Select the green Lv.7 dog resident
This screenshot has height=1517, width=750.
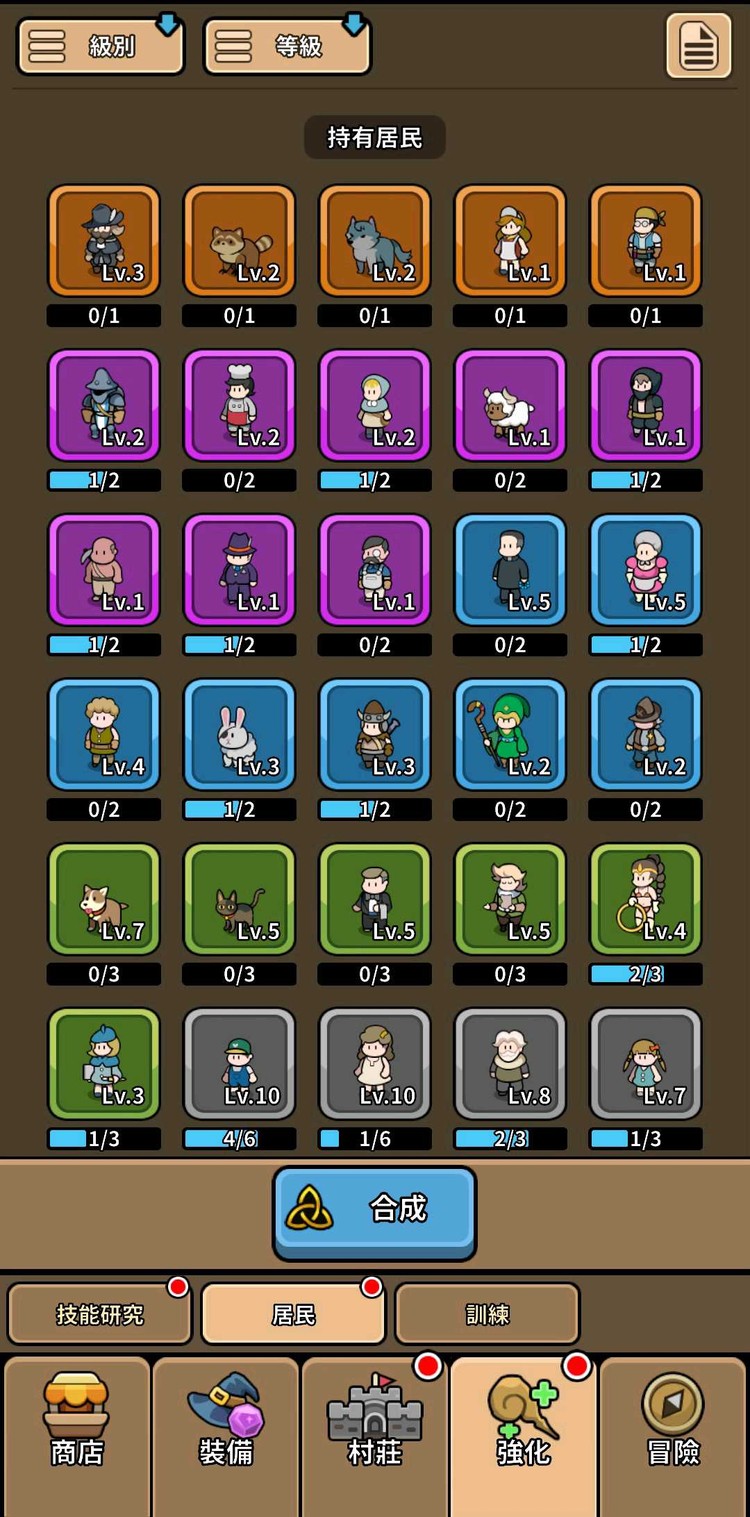(x=104, y=899)
